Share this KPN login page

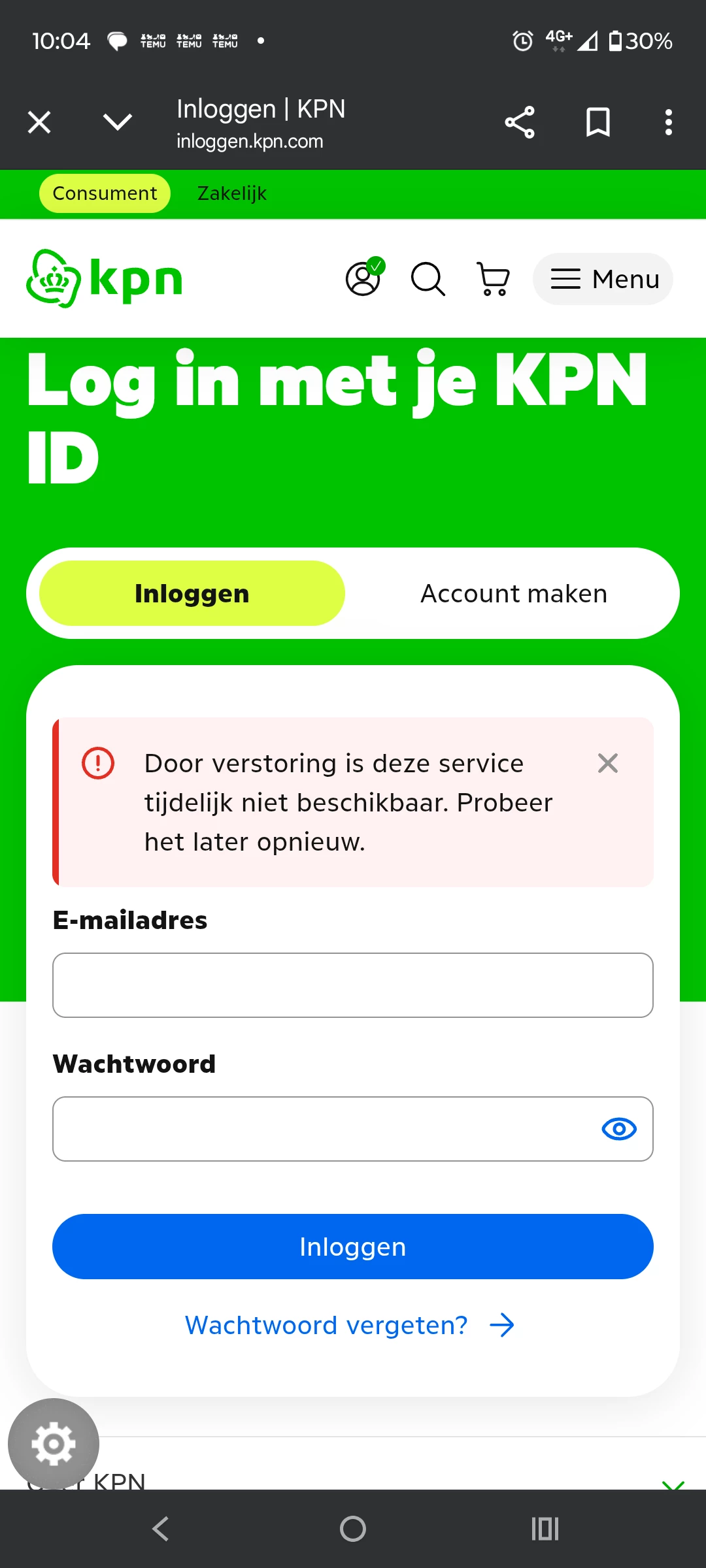click(x=520, y=122)
